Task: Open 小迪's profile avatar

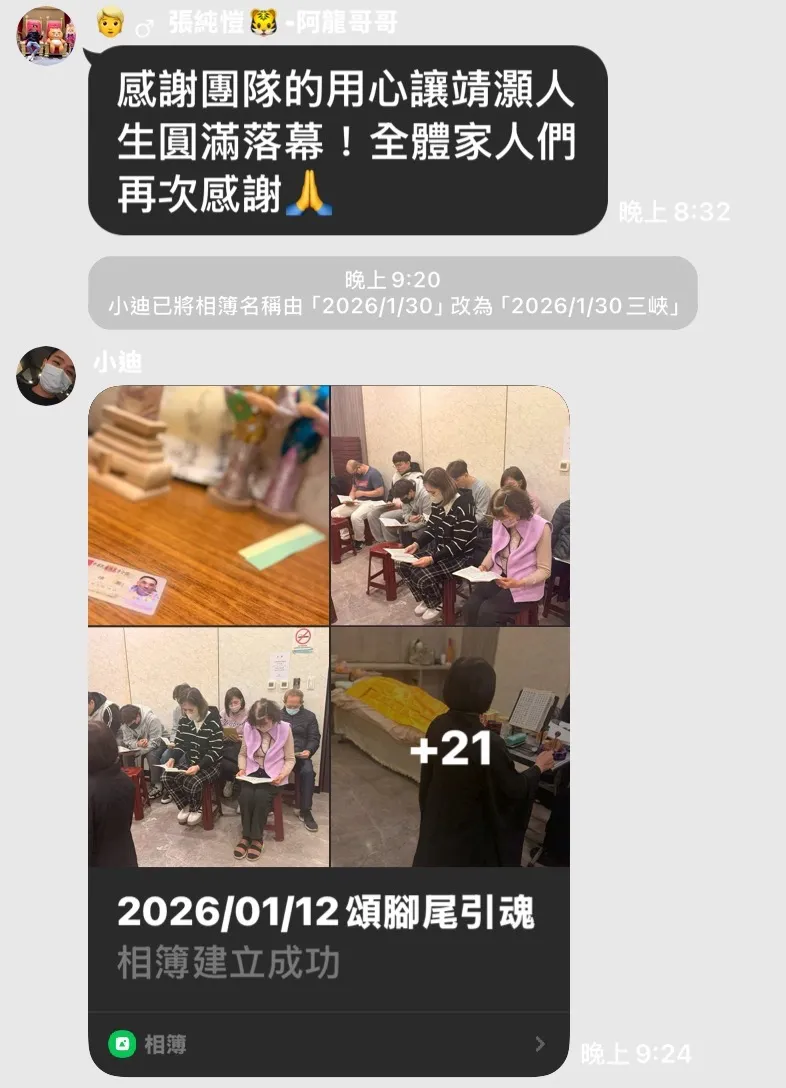Action: point(46,376)
